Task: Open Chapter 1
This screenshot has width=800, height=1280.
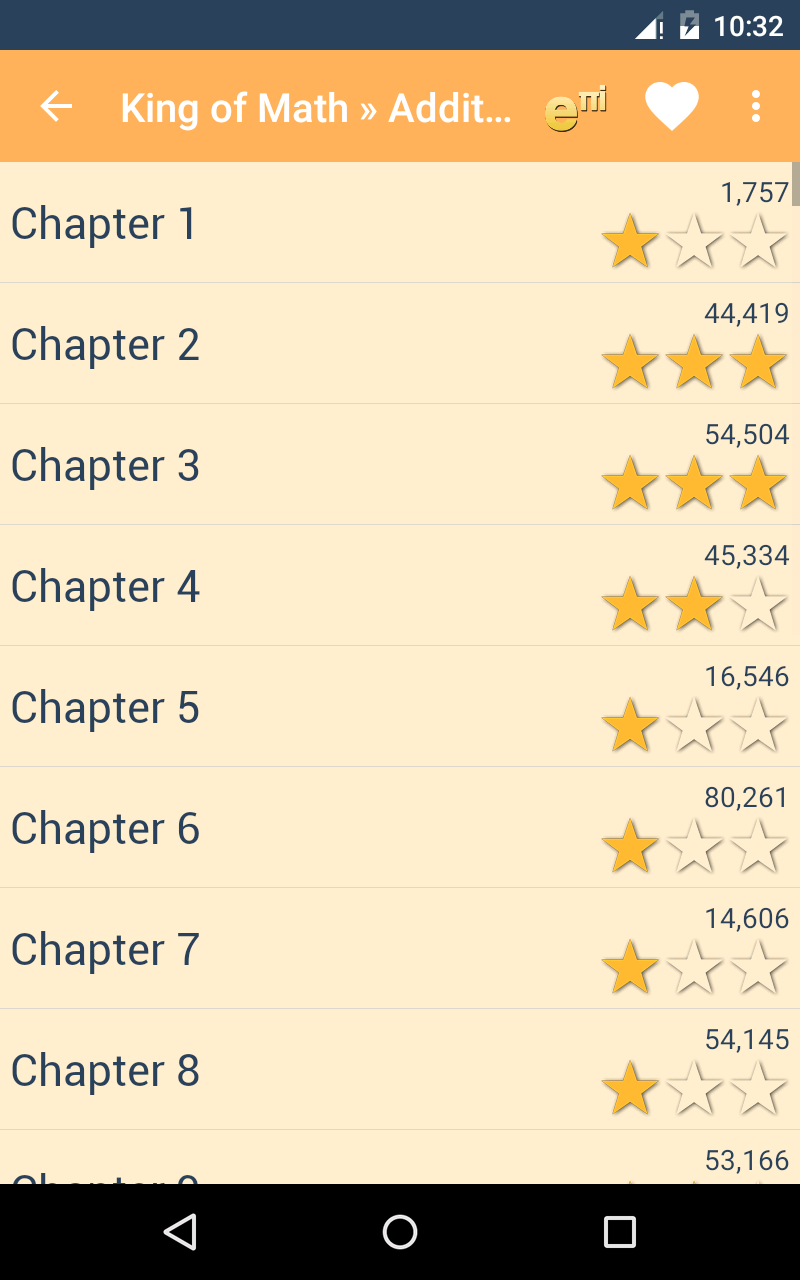Action: [x=102, y=224]
